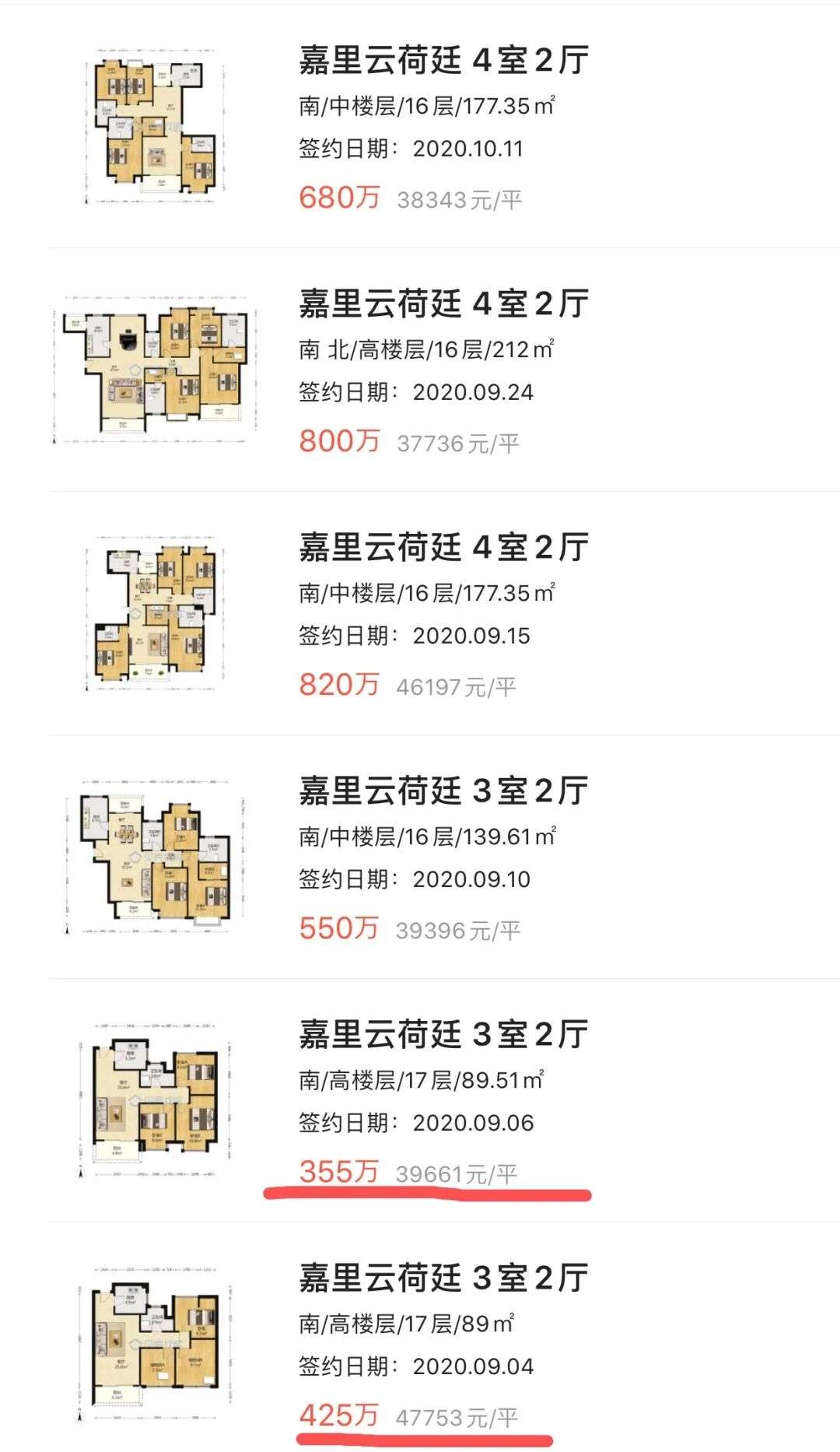Open the 820万 listing signed 2020.09.15
This screenshot has height=1452, width=840.
point(443,548)
